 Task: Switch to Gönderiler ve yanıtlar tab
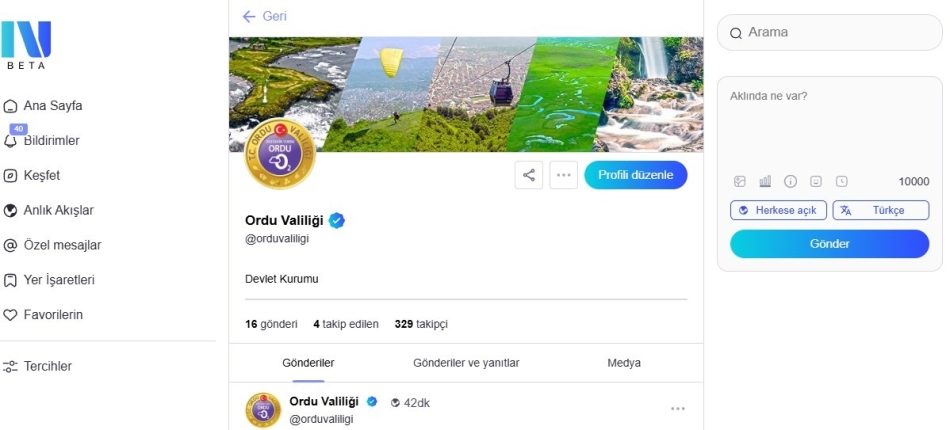tap(466, 363)
